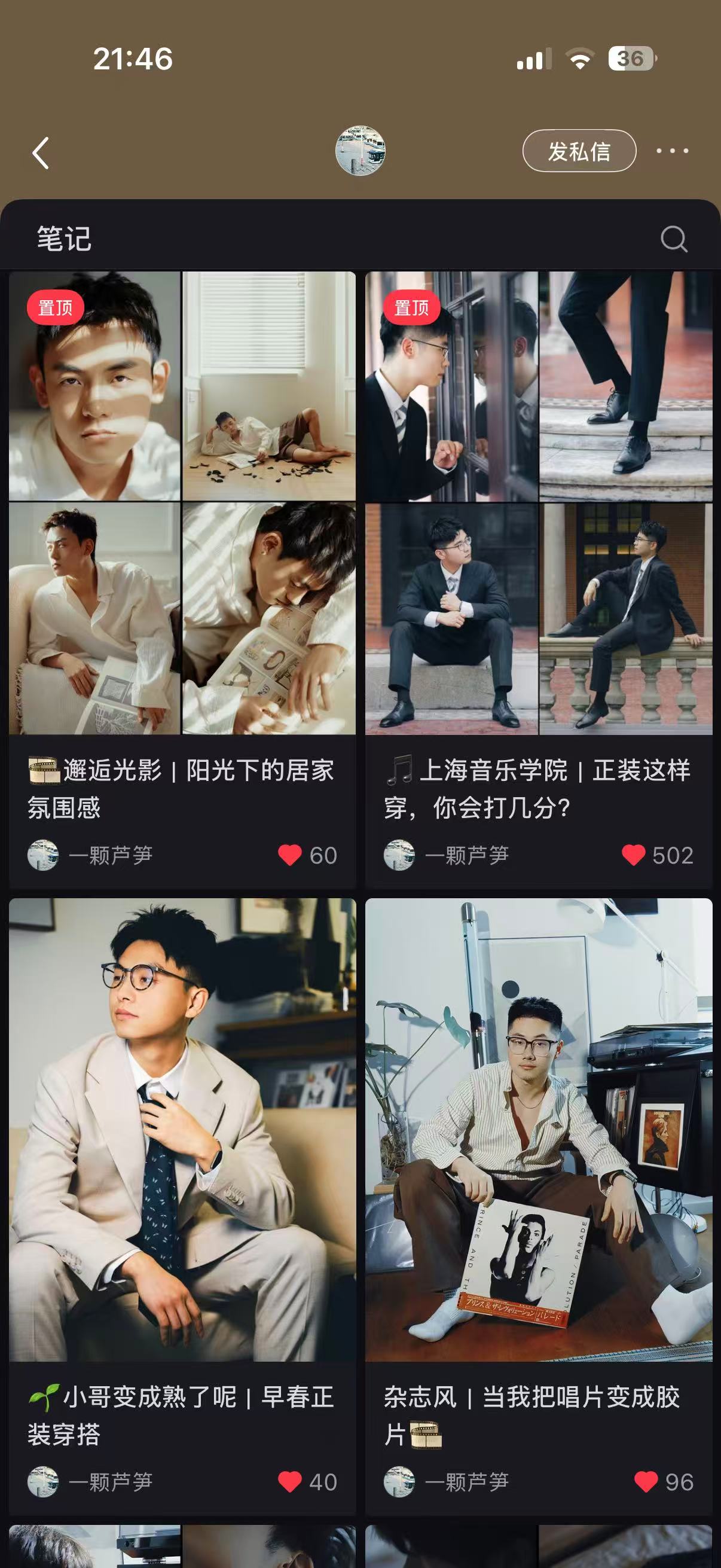Like the 早春正装穿搭 note with 40 likes
The image size is (721, 1568).
(x=289, y=1481)
